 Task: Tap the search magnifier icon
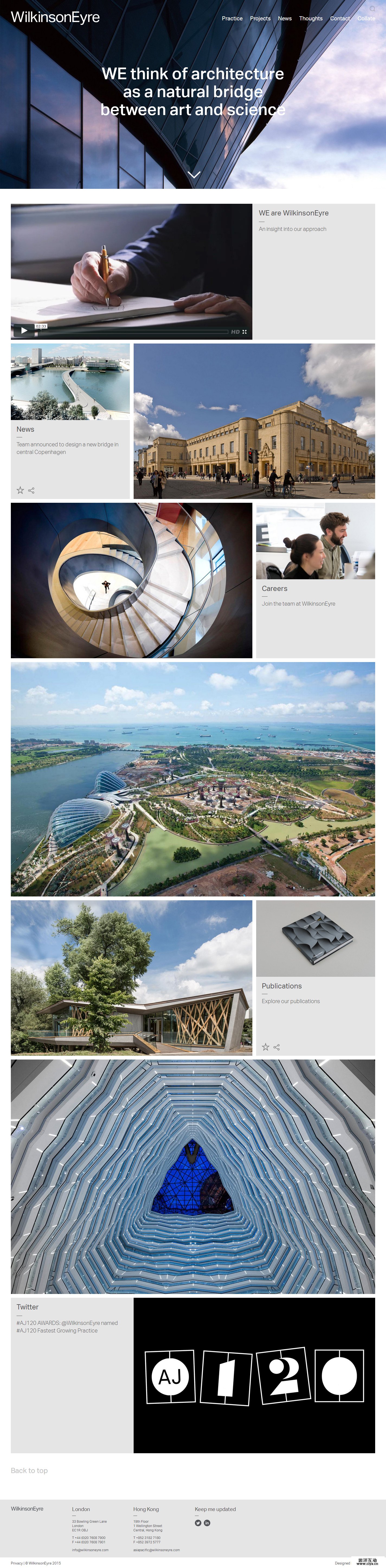click(372, 8)
